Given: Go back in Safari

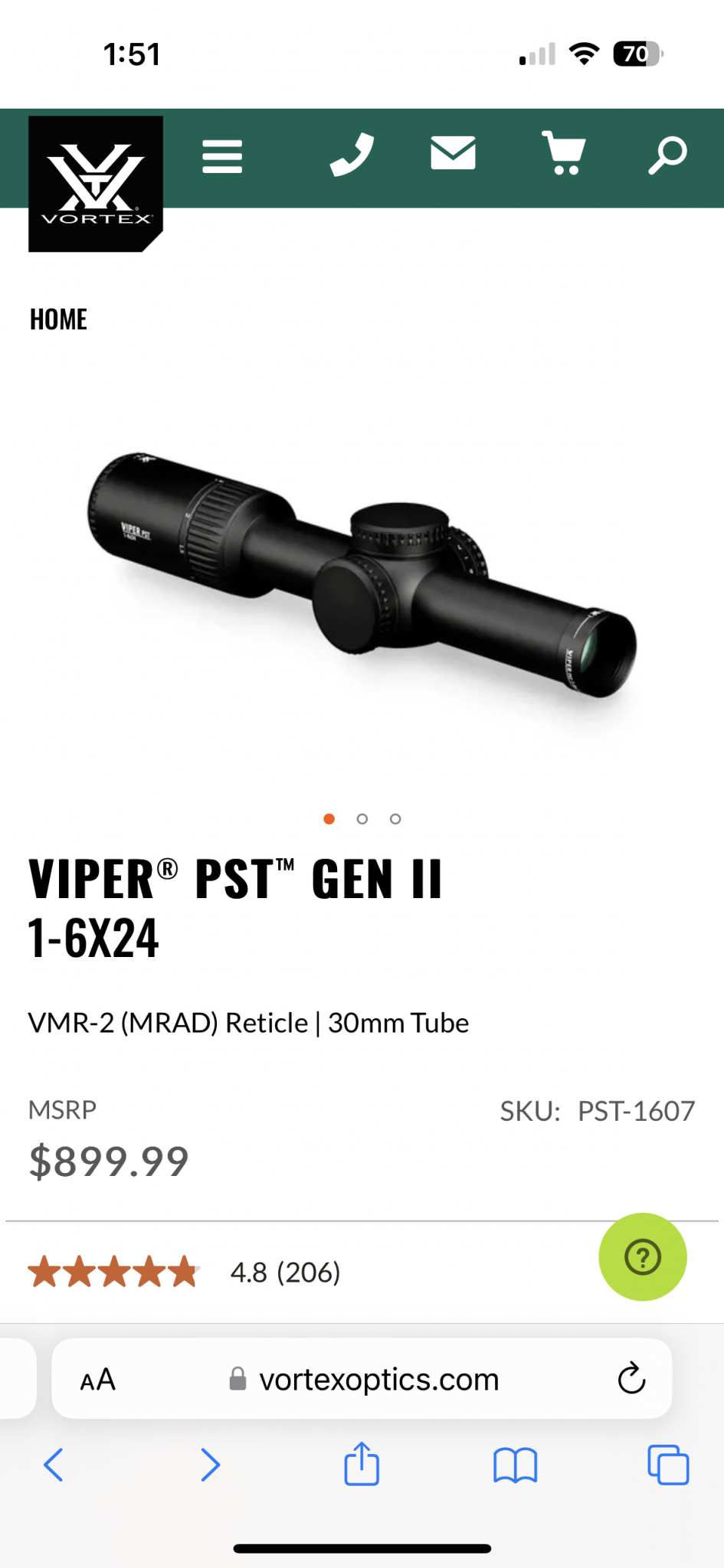Looking at the screenshot, I should tap(54, 1465).
